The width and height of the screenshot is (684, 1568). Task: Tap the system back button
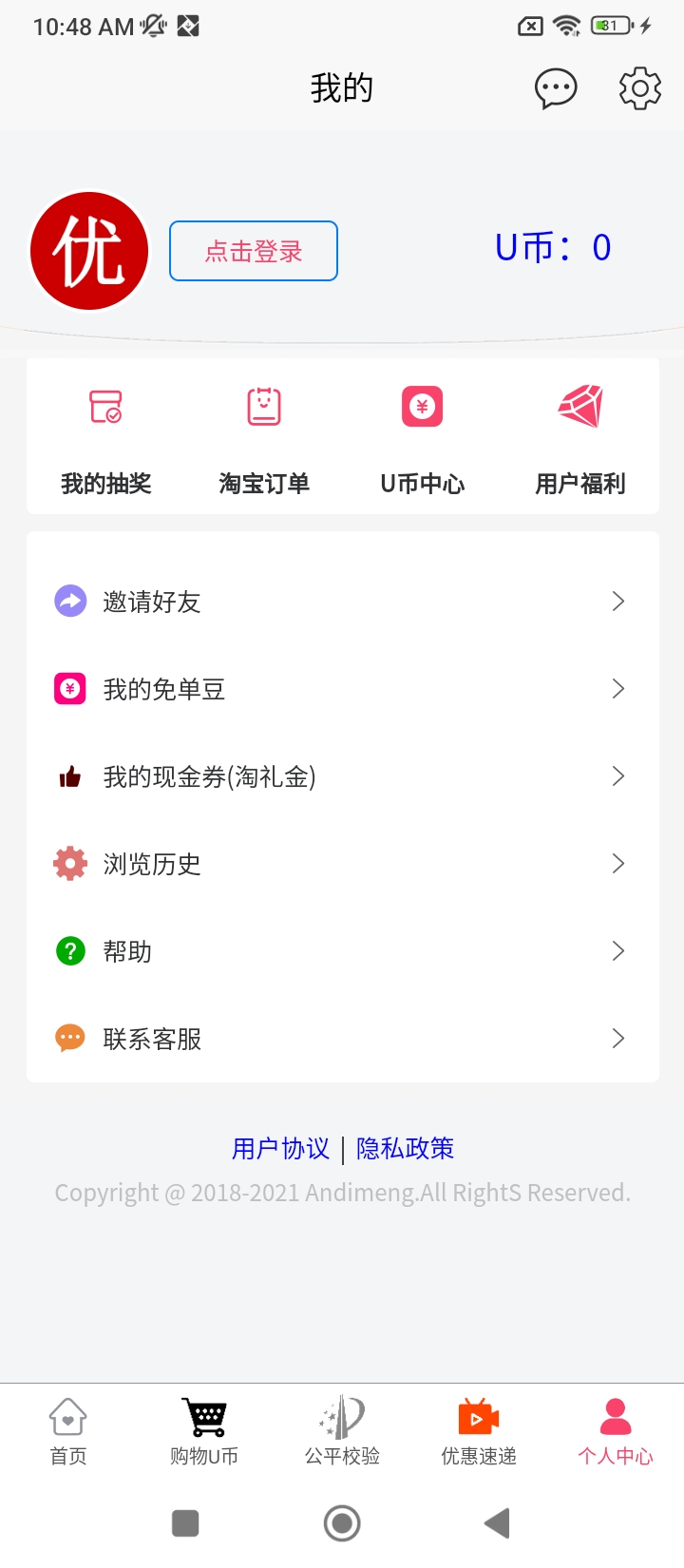(x=498, y=1523)
